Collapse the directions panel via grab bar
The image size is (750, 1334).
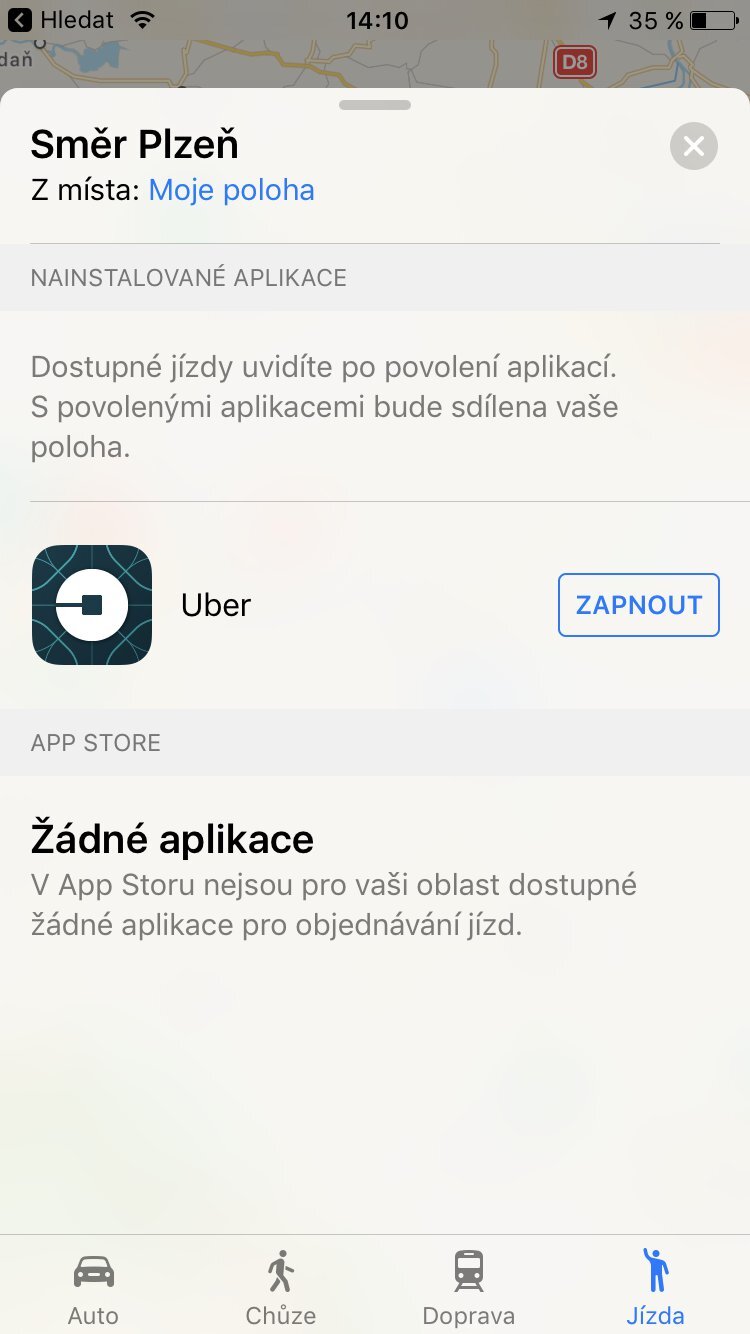[374, 103]
